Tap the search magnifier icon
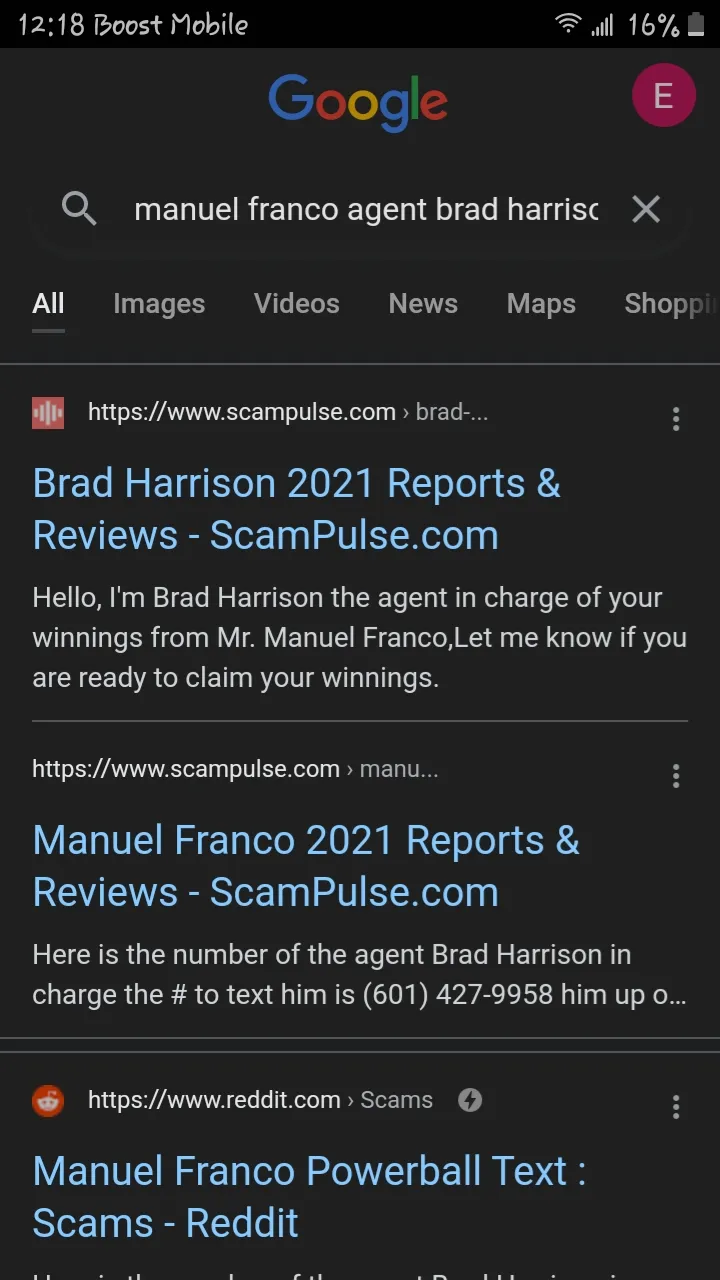 (x=79, y=209)
